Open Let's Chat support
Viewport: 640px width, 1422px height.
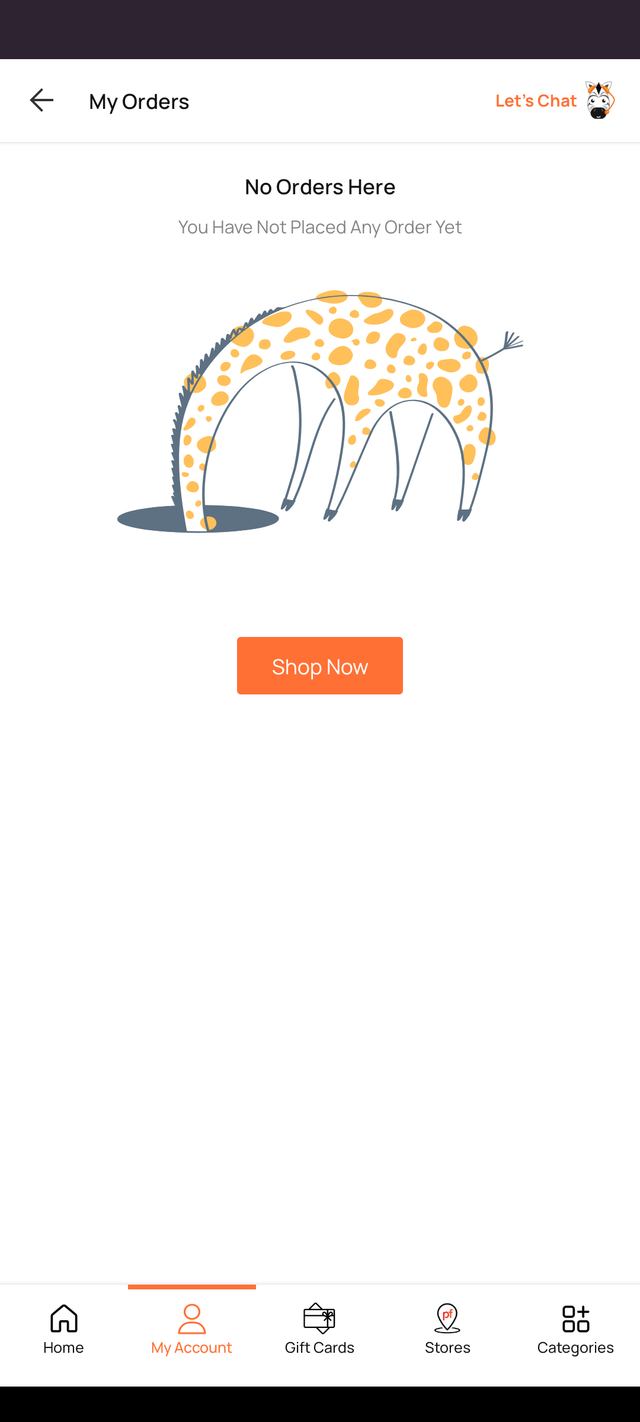point(554,101)
